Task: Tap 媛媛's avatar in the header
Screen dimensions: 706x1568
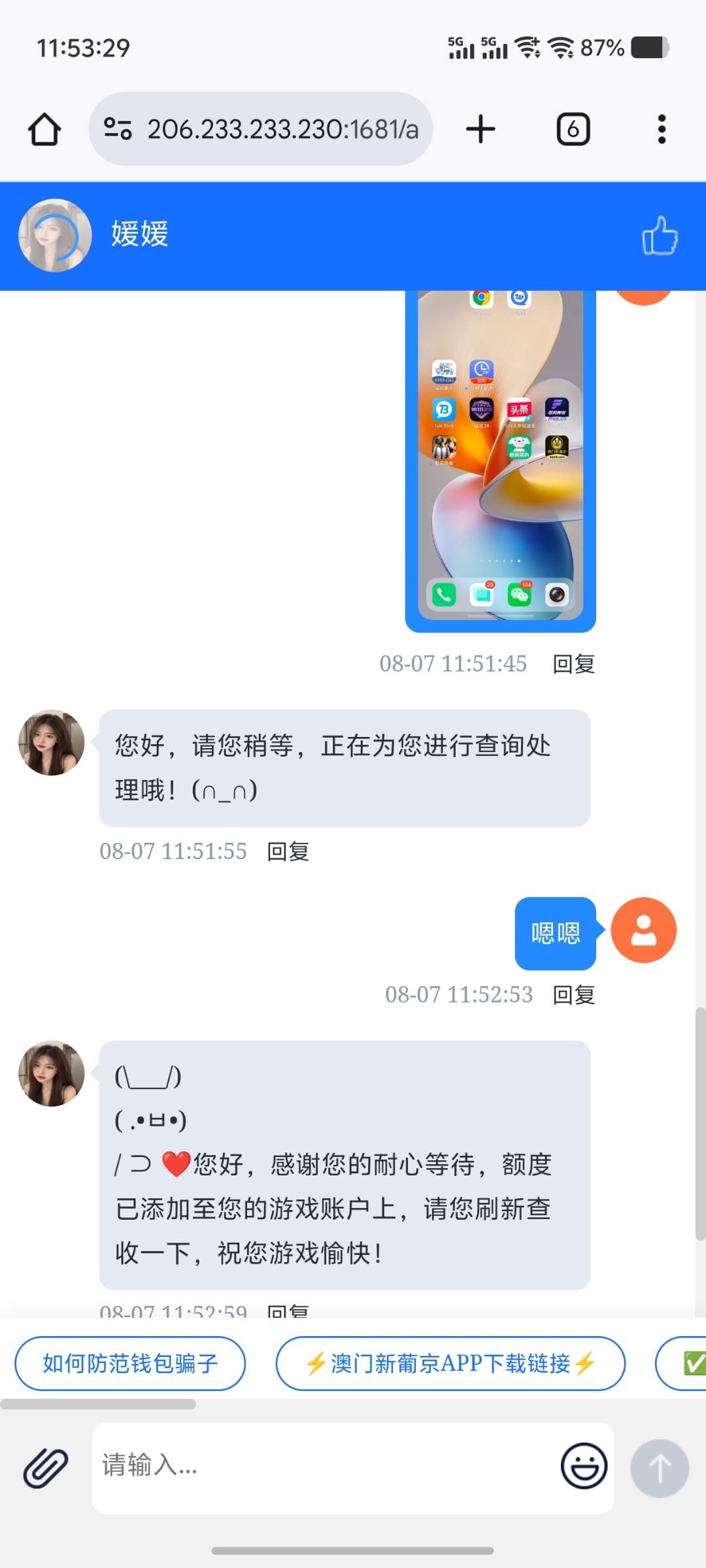Action: 55,235
